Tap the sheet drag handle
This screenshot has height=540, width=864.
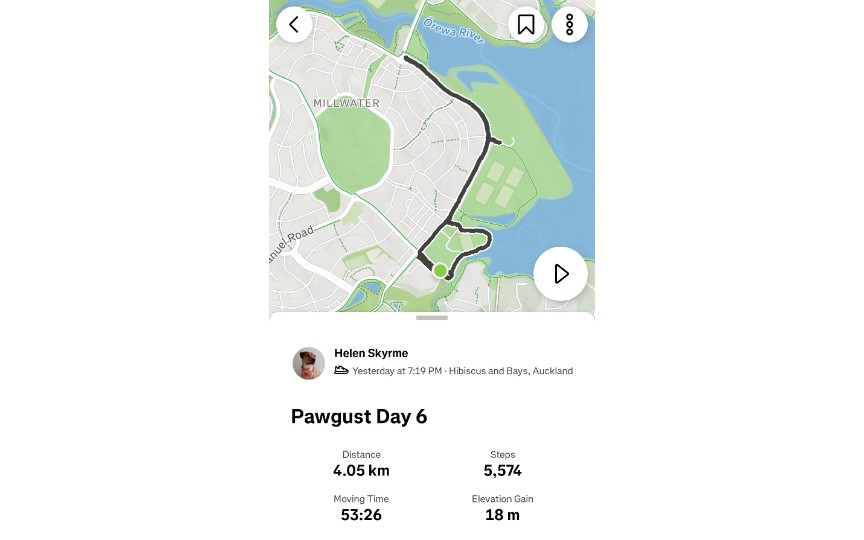pos(432,317)
